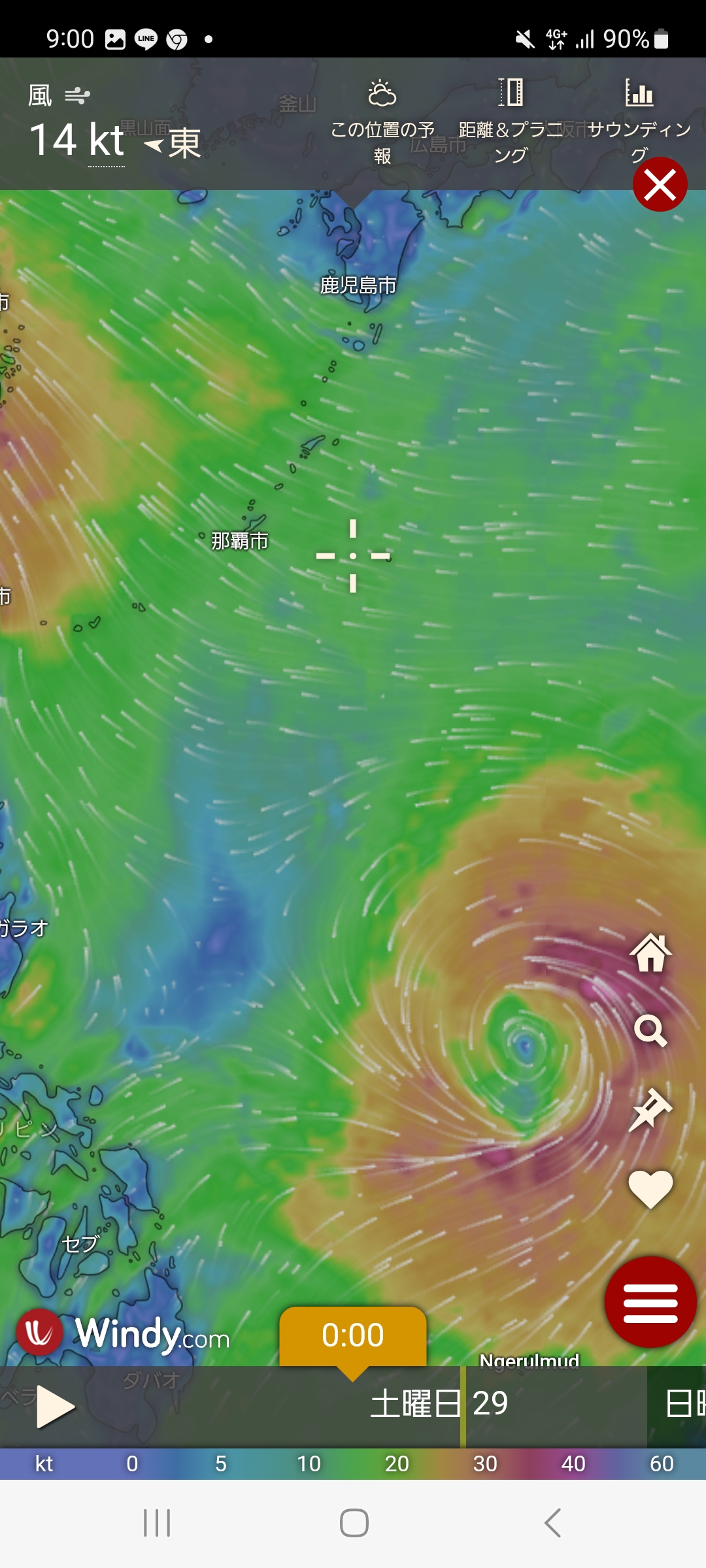This screenshot has height=1568, width=706.
Task: Play the forecast animation
Action: (x=55, y=1406)
